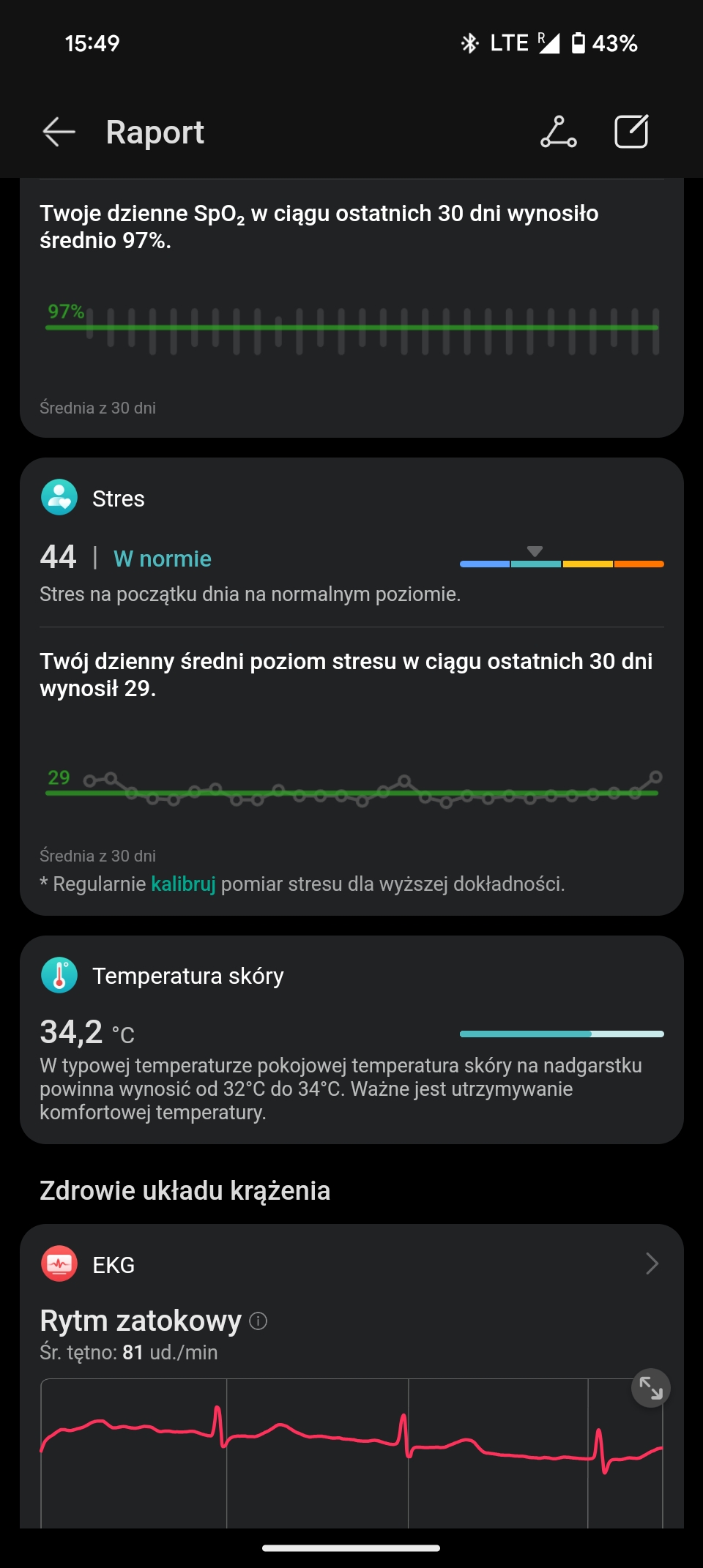Open the EKG details chevron
This screenshot has width=703, height=1568.
(x=652, y=1263)
